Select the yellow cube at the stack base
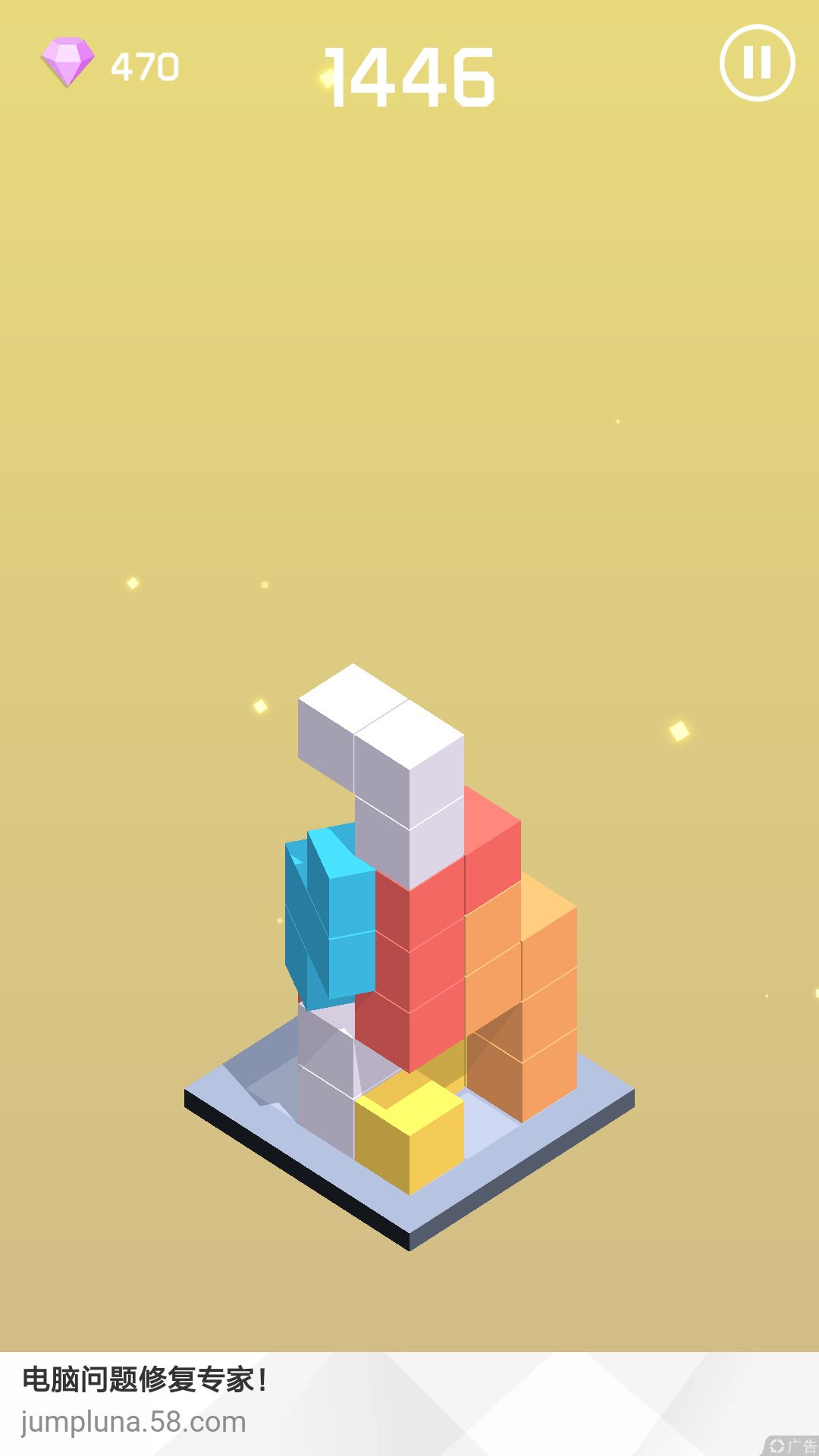Image resolution: width=819 pixels, height=1456 pixels. (409, 1122)
